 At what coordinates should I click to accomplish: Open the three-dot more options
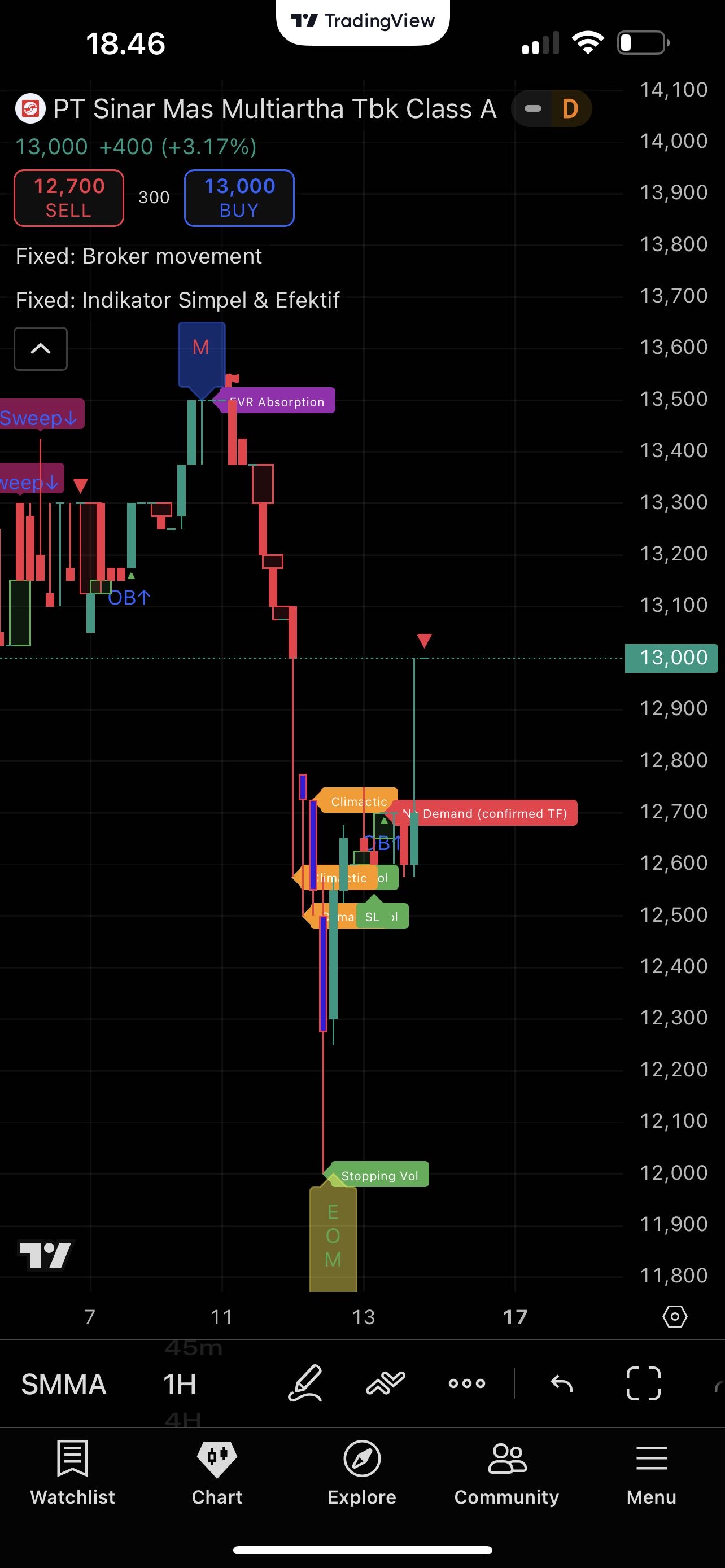[467, 1383]
